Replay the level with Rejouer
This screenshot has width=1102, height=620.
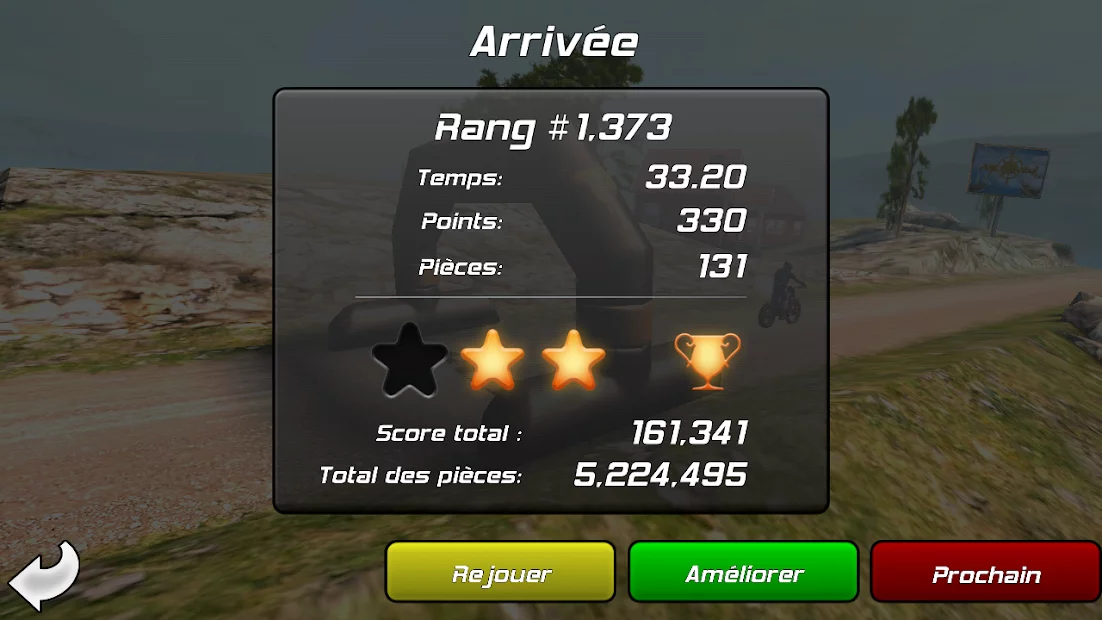500,573
